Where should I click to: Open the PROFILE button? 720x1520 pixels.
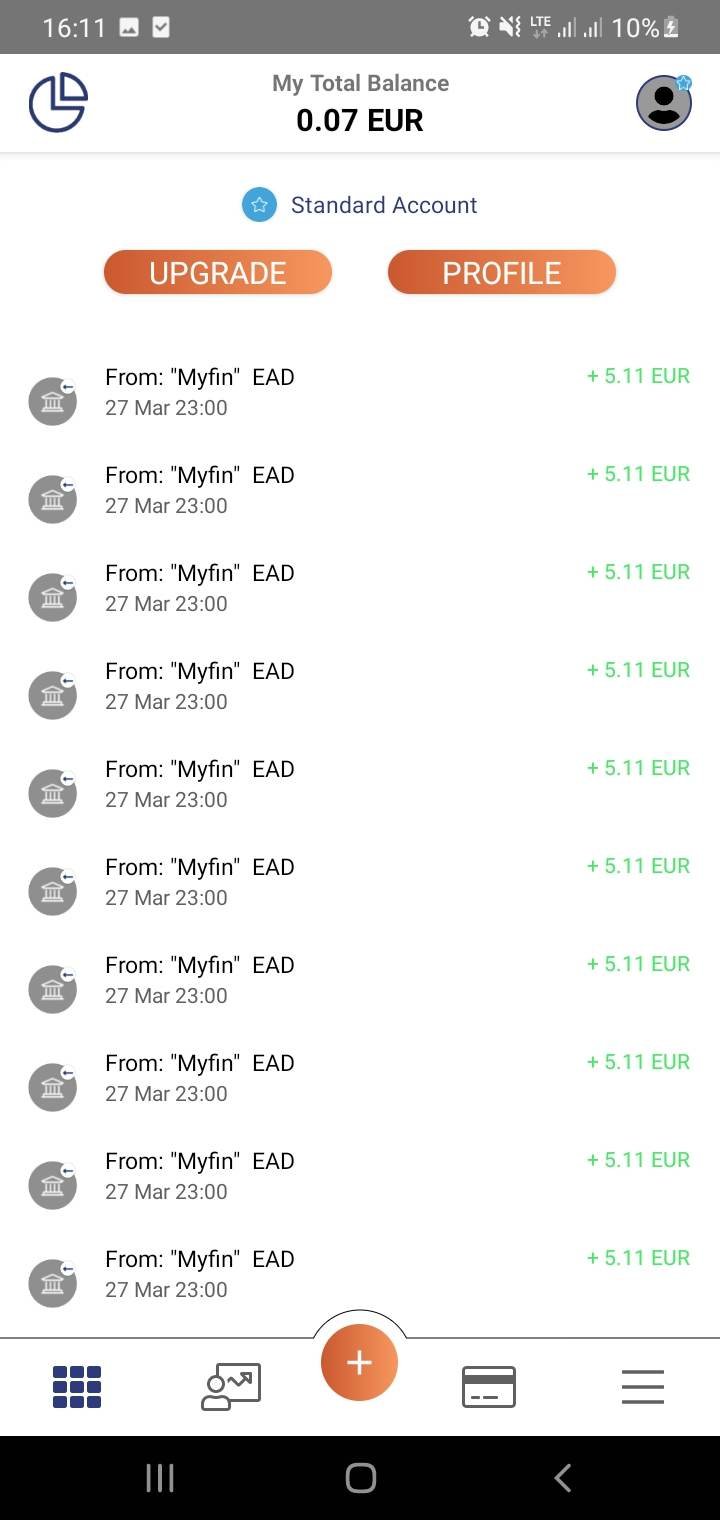tap(502, 273)
